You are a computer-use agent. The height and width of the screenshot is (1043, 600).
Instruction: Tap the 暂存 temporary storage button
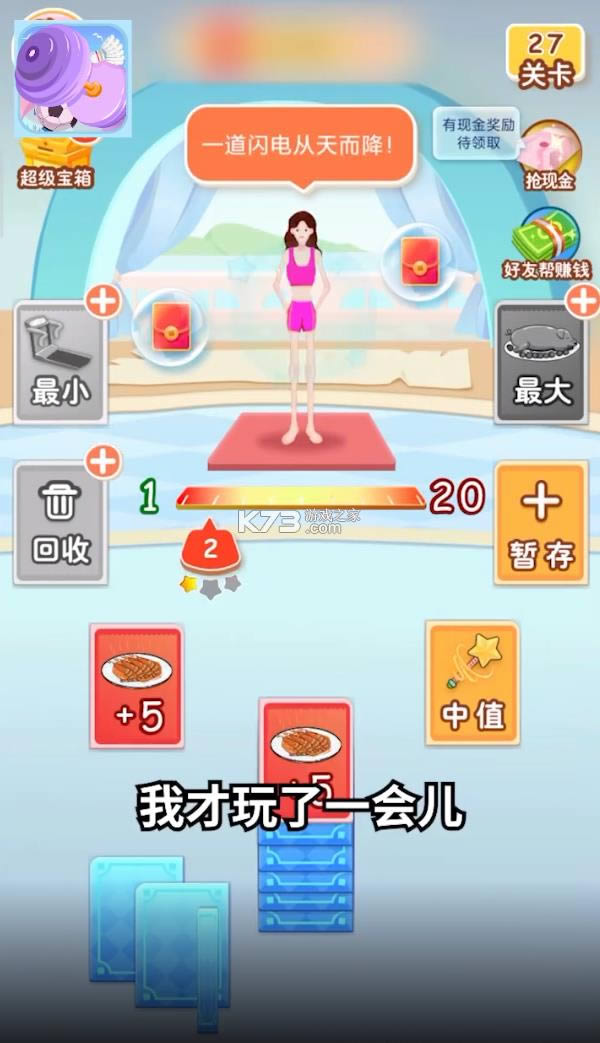[540, 521]
